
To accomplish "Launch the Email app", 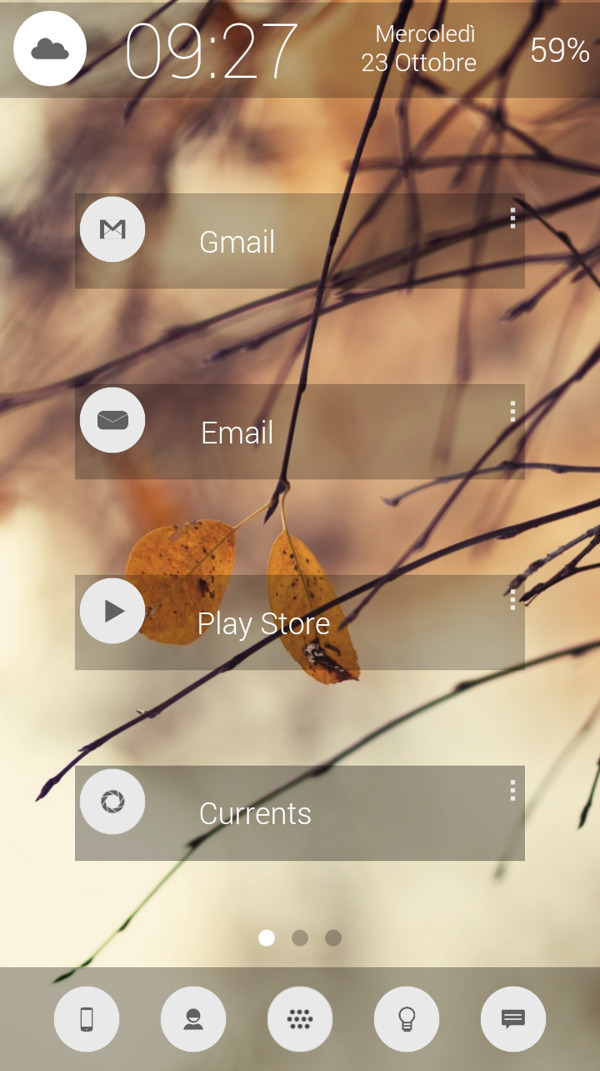I will pos(236,432).
